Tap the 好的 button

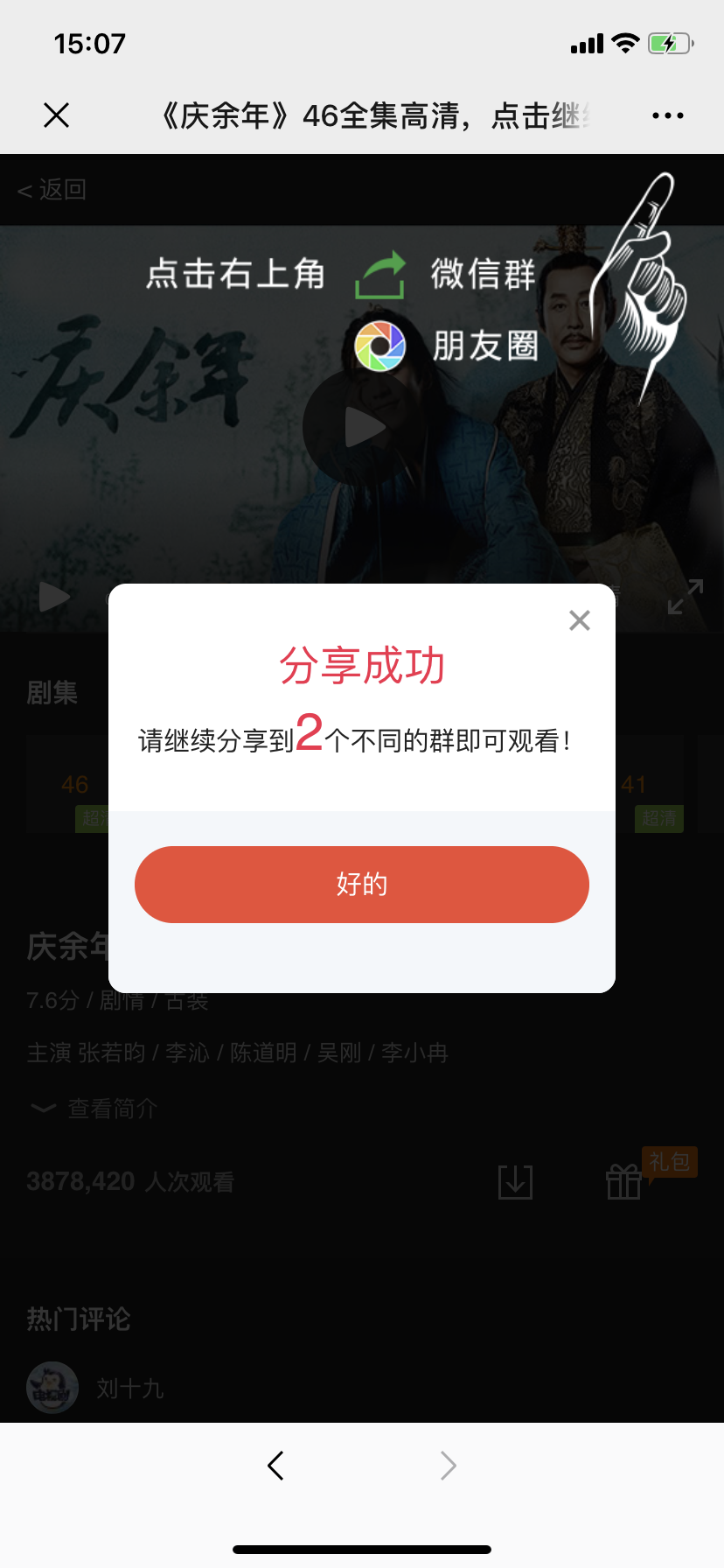[362, 885]
